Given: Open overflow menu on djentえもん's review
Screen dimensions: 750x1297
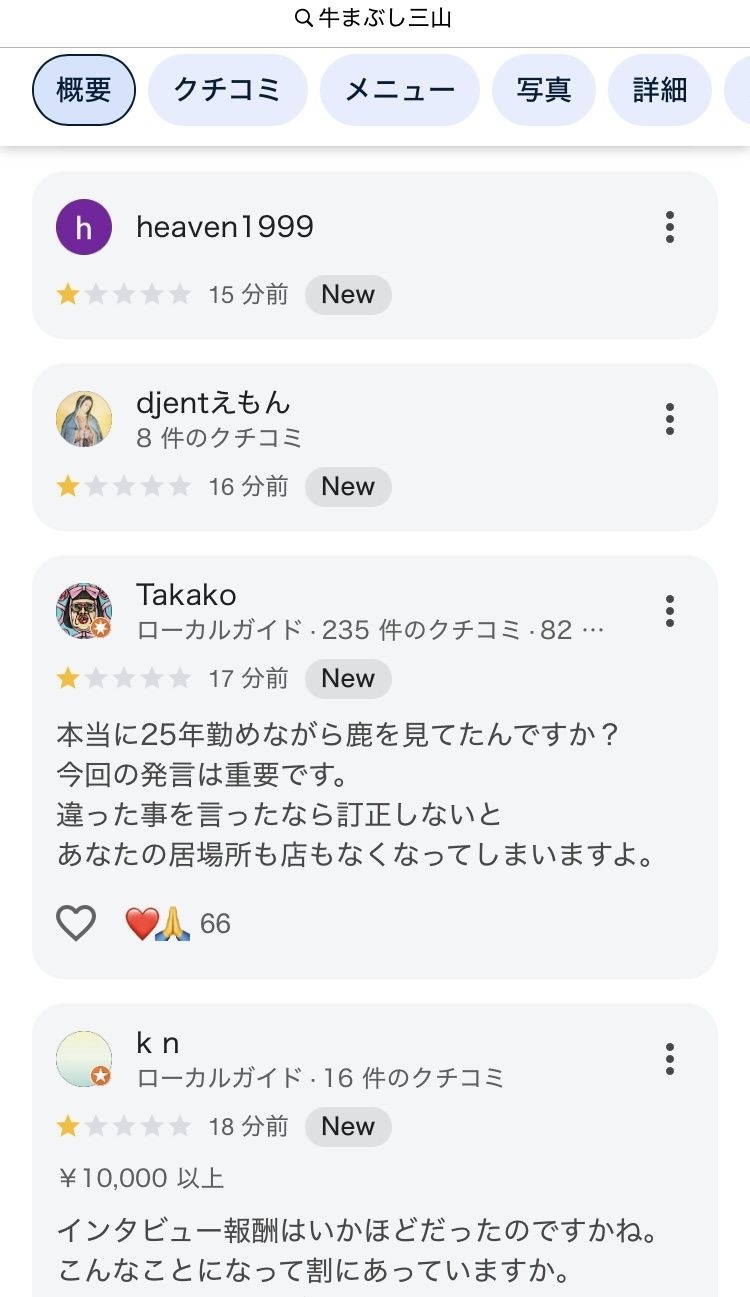Looking at the screenshot, I should pyautogui.click(x=670, y=419).
